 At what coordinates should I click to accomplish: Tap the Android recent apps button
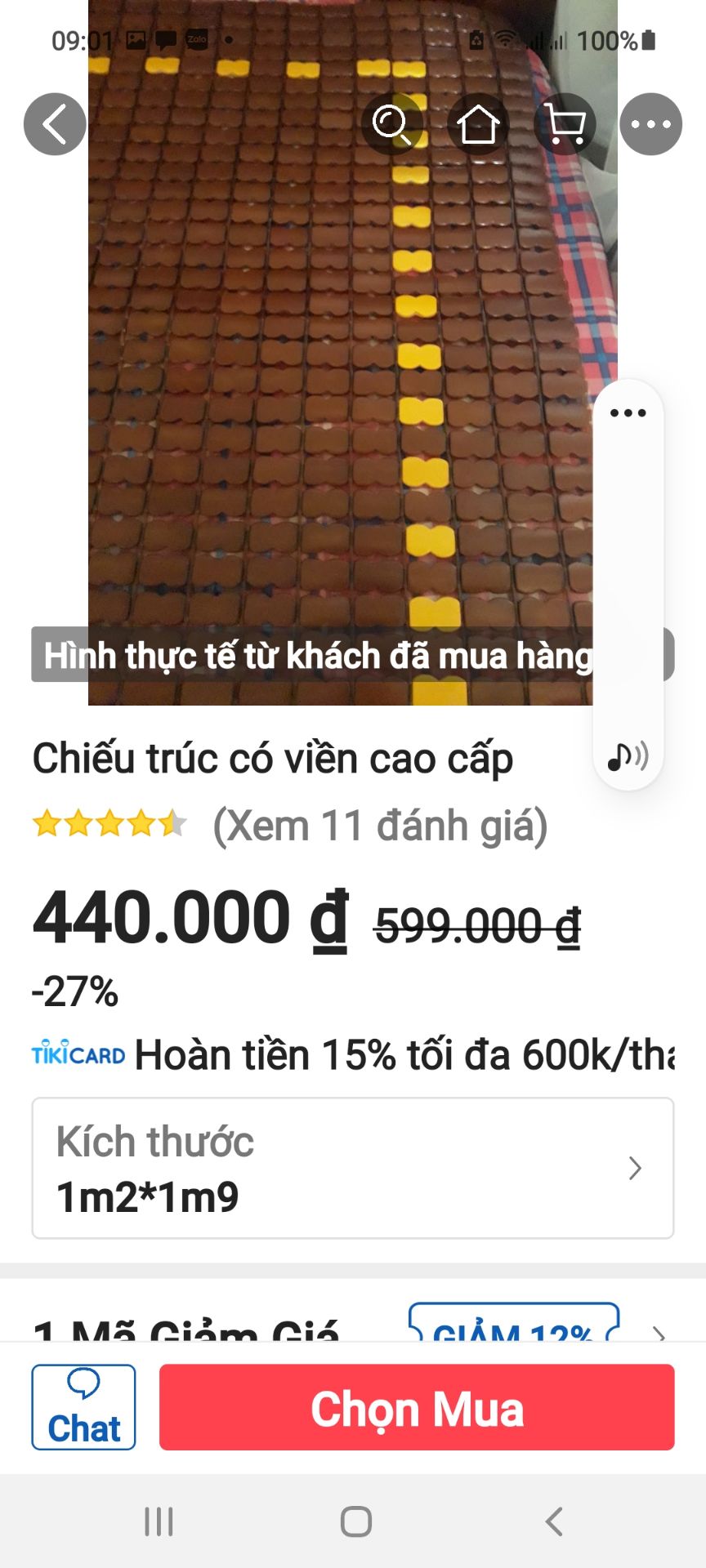click(159, 1519)
